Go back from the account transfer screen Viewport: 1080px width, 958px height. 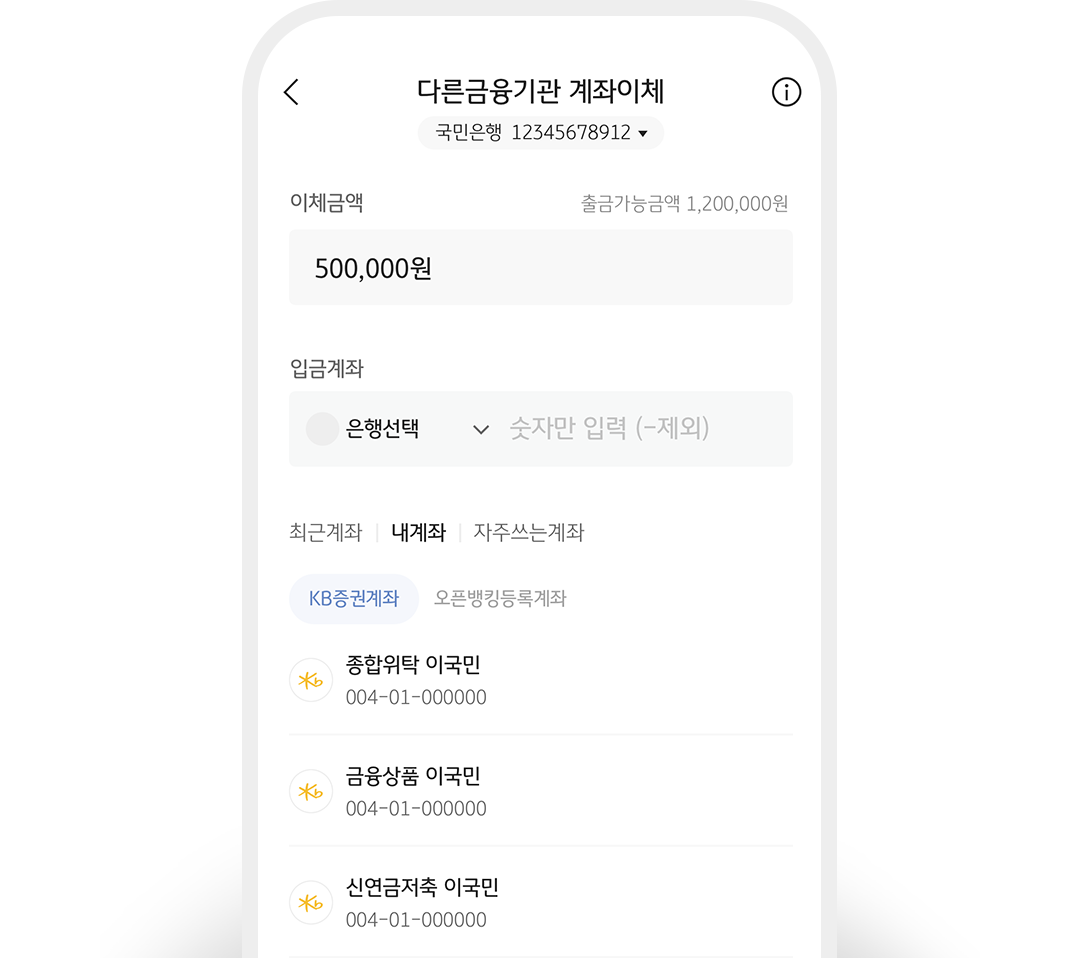point(291,92)
